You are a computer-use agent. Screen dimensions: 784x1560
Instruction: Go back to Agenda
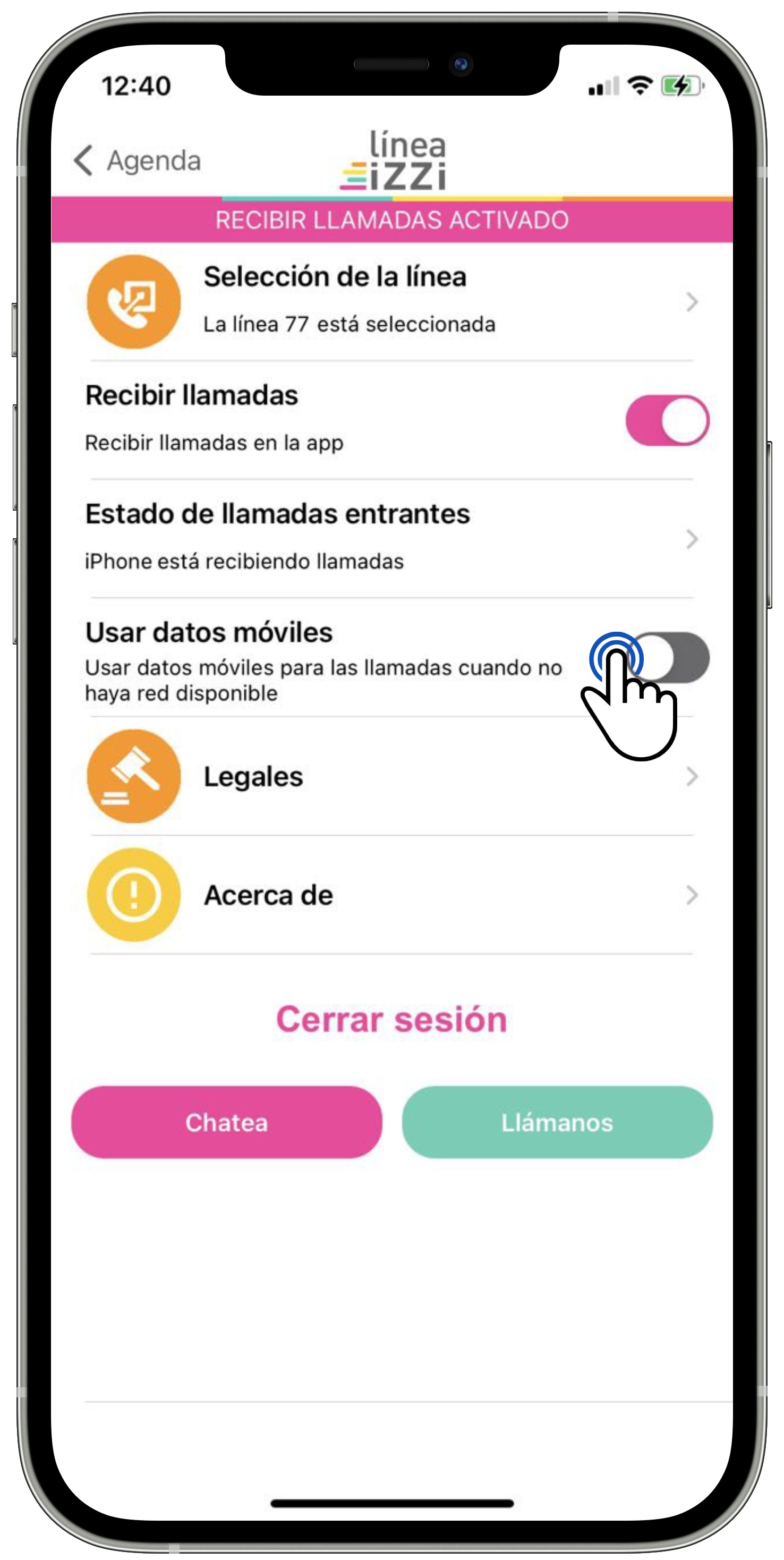tap(137, 161)
